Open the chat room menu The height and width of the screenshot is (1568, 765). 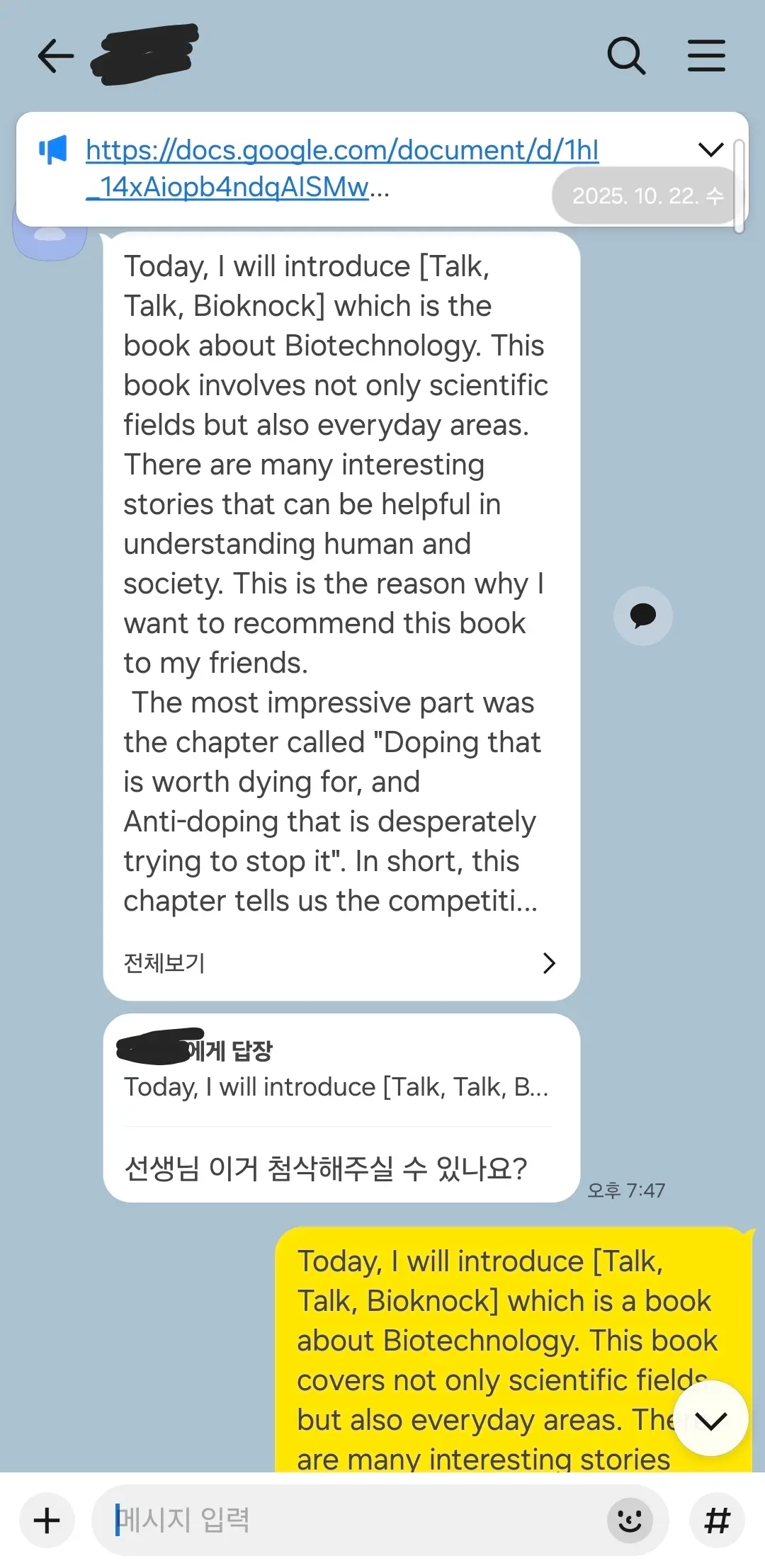(706, 57)
